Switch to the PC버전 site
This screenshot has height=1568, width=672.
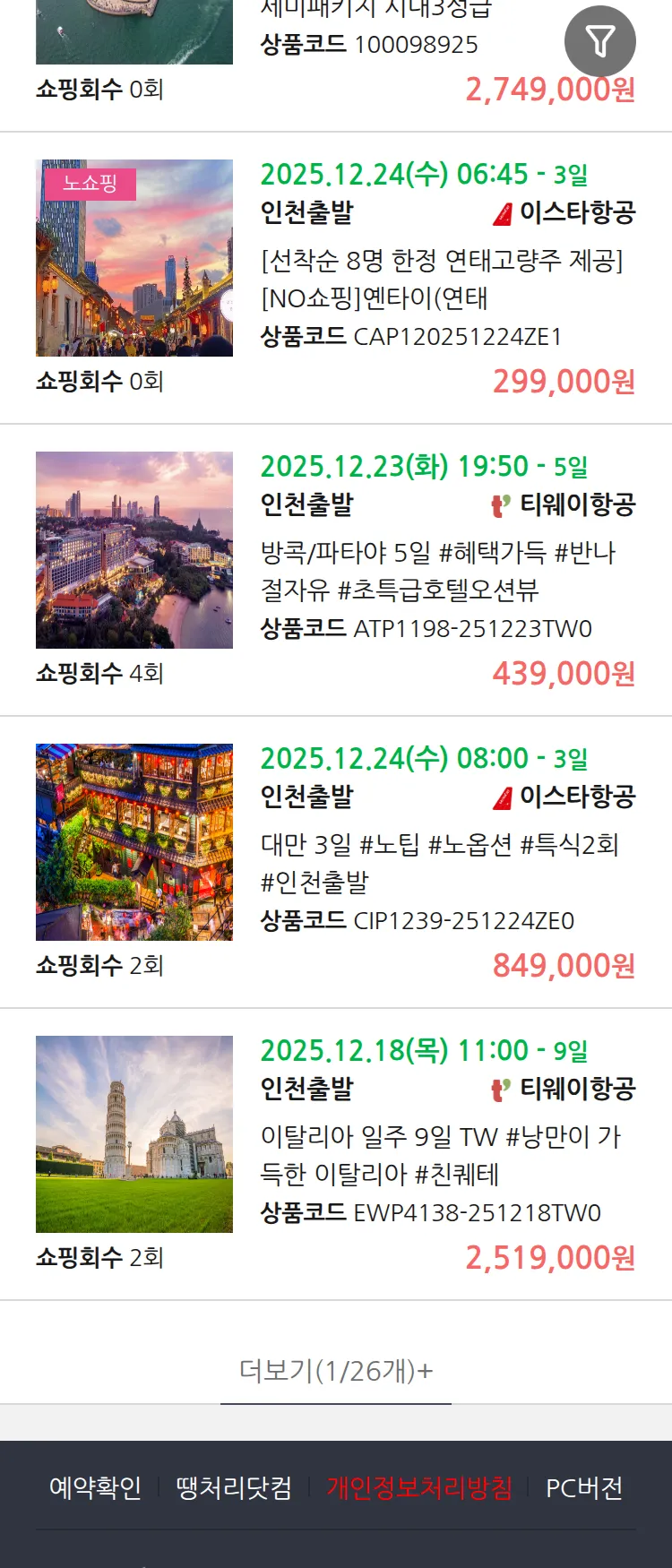tap(584, 1488)
